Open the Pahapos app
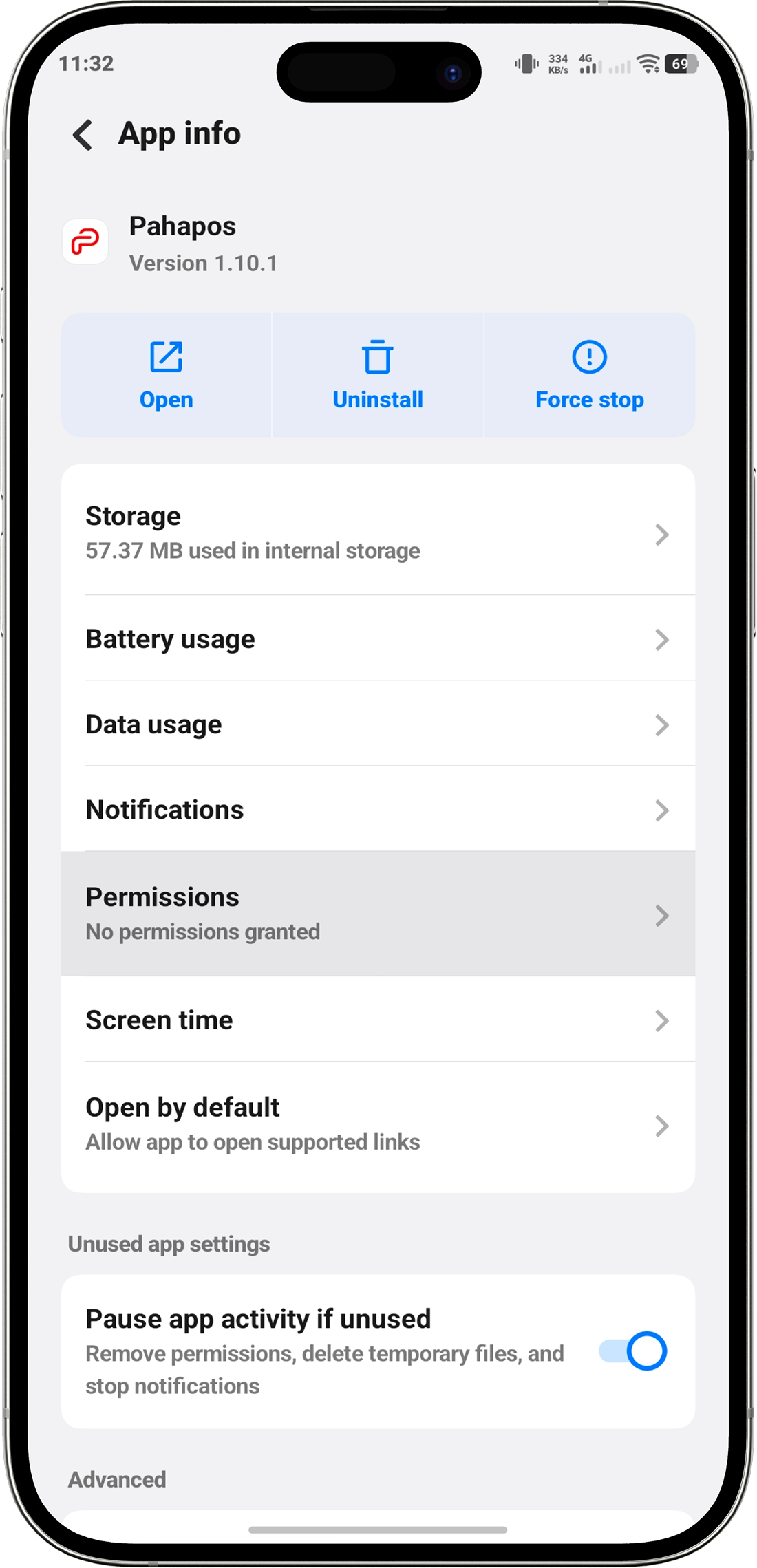 tap(167, 375)
